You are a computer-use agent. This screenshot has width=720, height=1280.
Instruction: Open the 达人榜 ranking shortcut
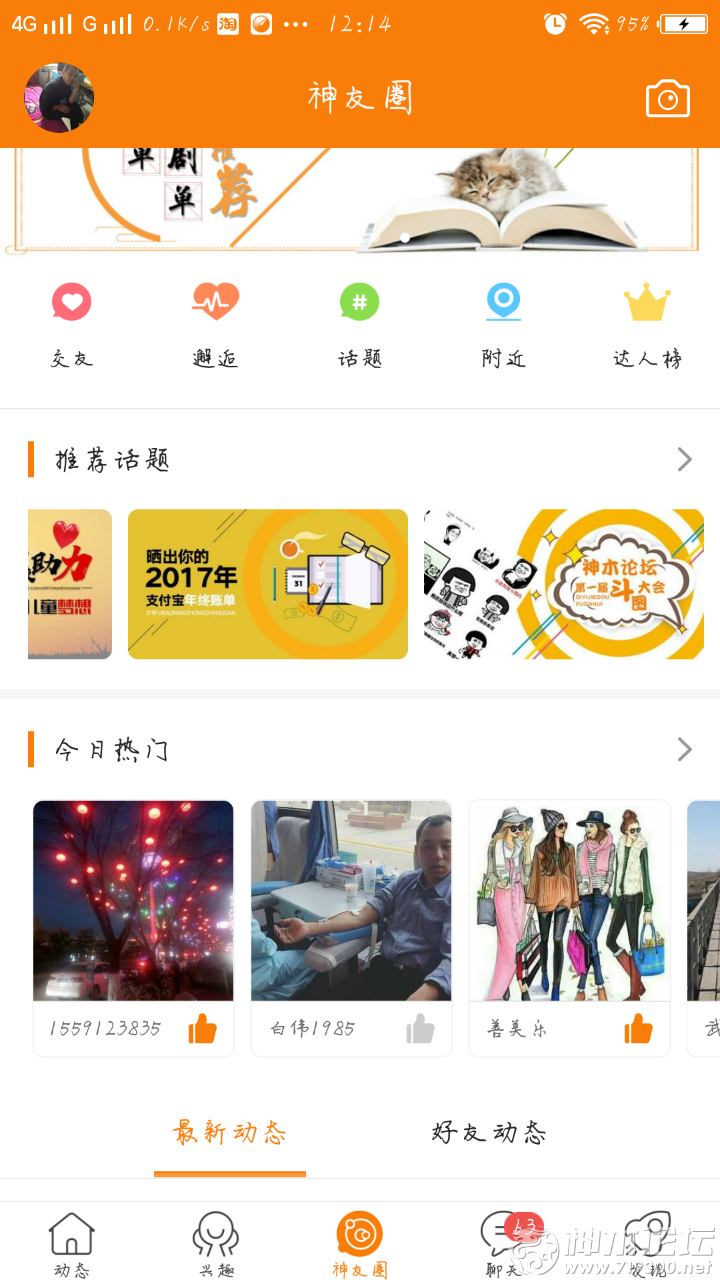click(648, 325)
